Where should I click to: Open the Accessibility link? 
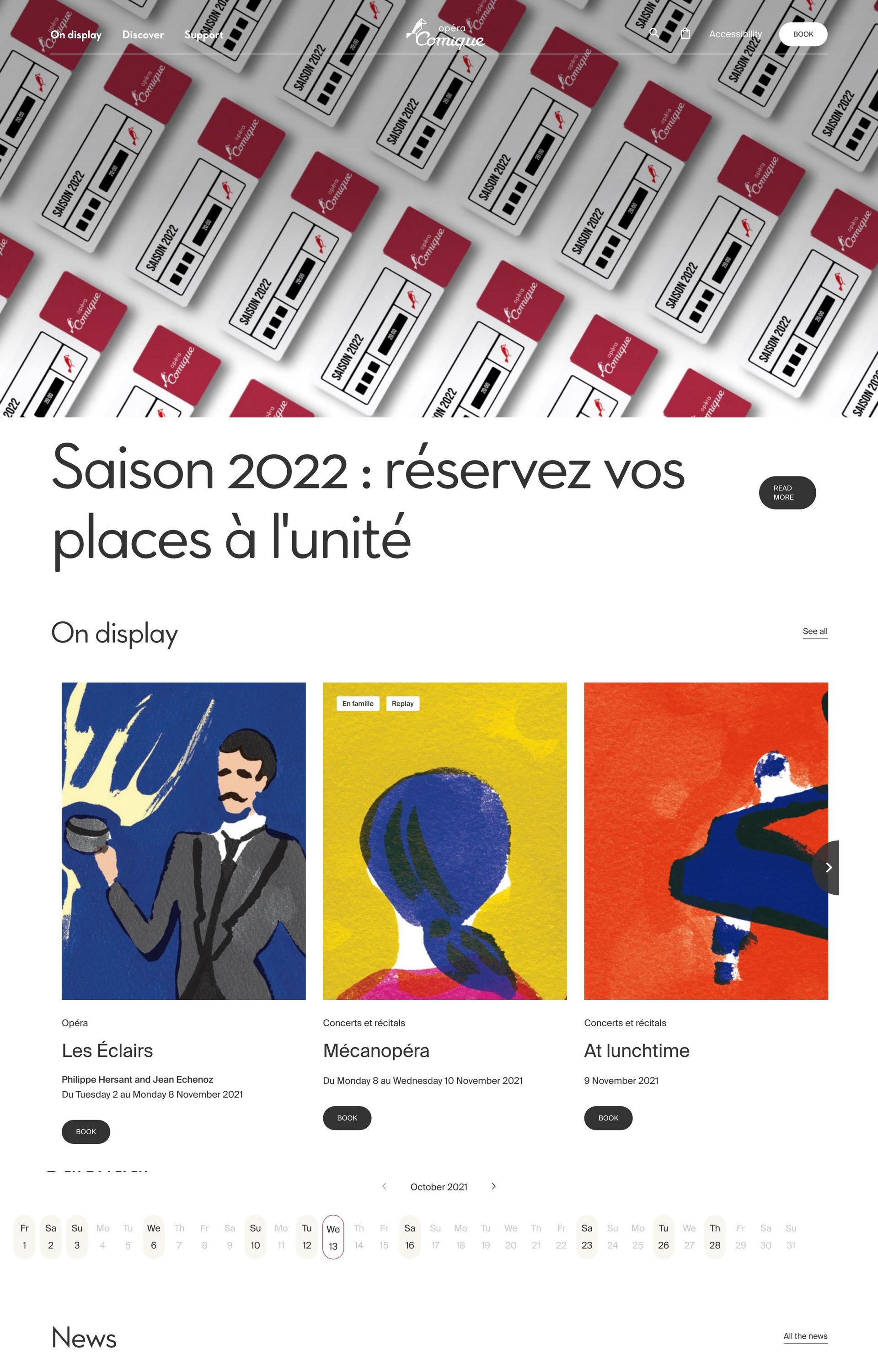[x=735, y=34]
